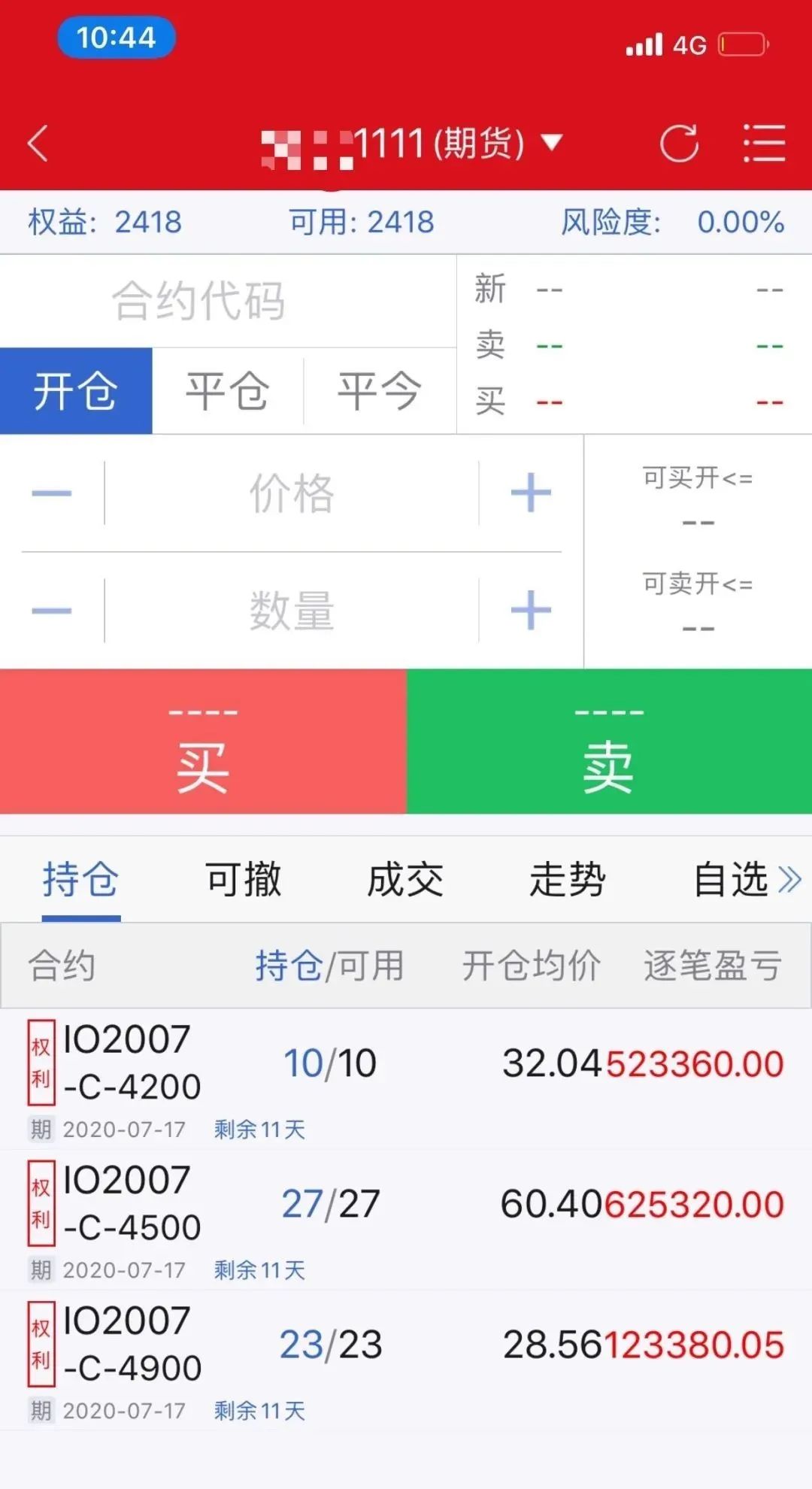
Task: Decrease the 数量 quantity value
Action: [52, 610]
